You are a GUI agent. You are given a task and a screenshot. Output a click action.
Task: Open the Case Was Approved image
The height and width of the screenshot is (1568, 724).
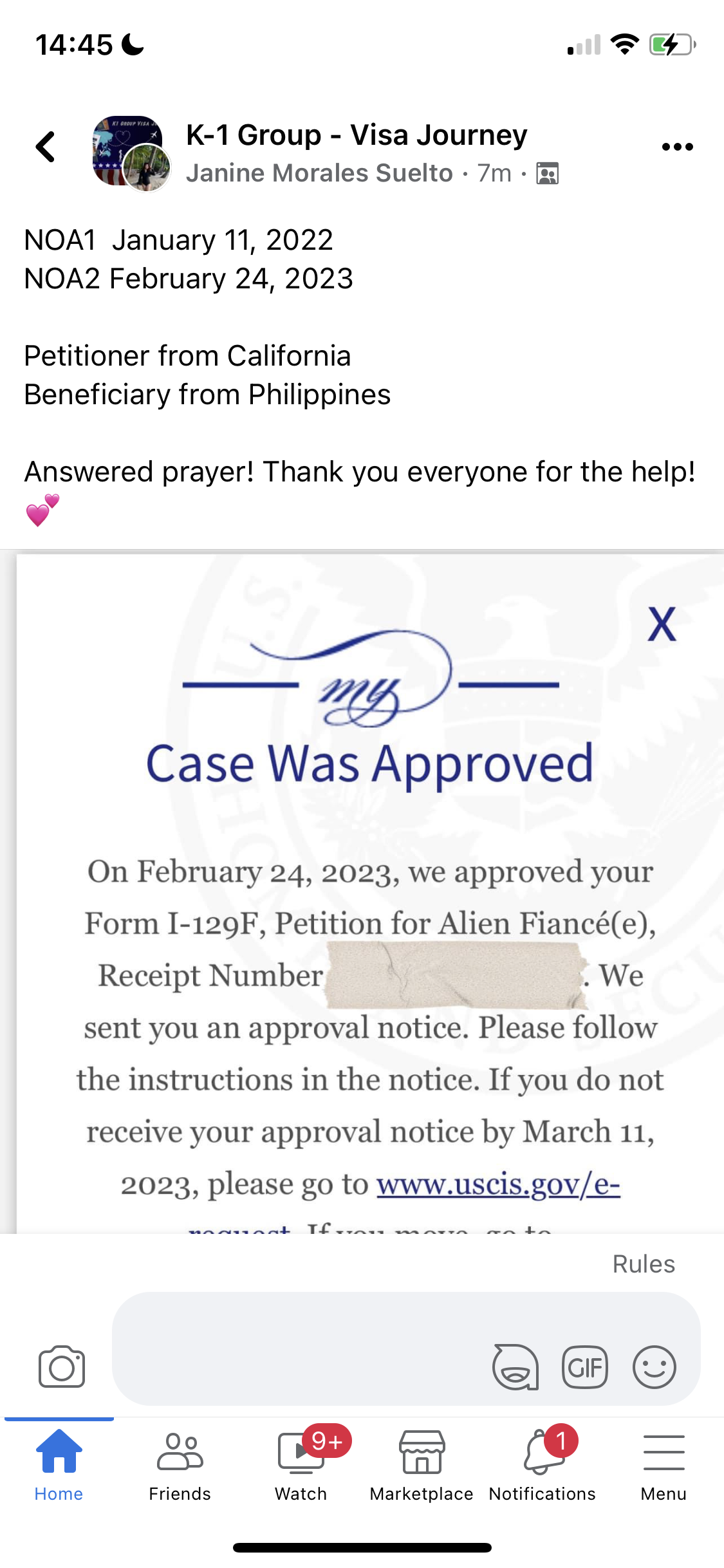(x=370, y=893)
